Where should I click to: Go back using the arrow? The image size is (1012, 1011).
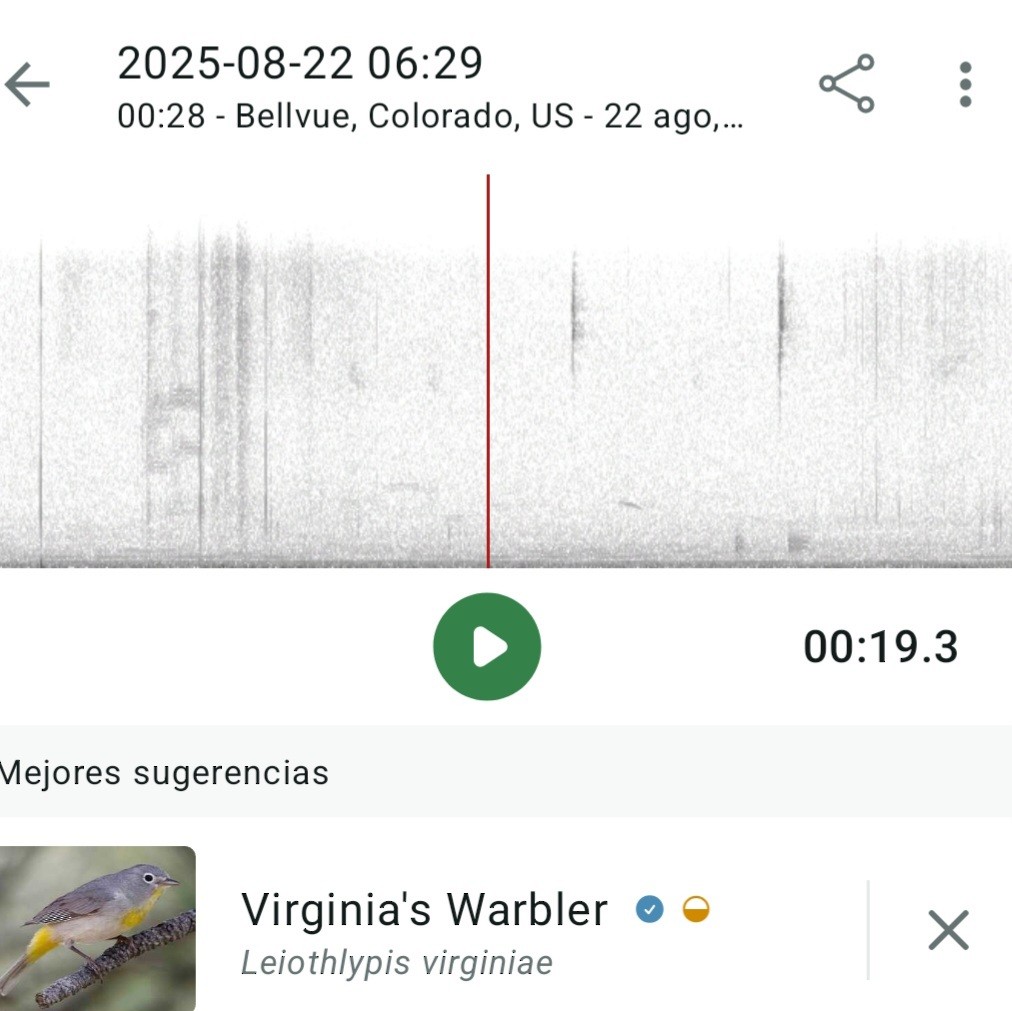(27, 85)
